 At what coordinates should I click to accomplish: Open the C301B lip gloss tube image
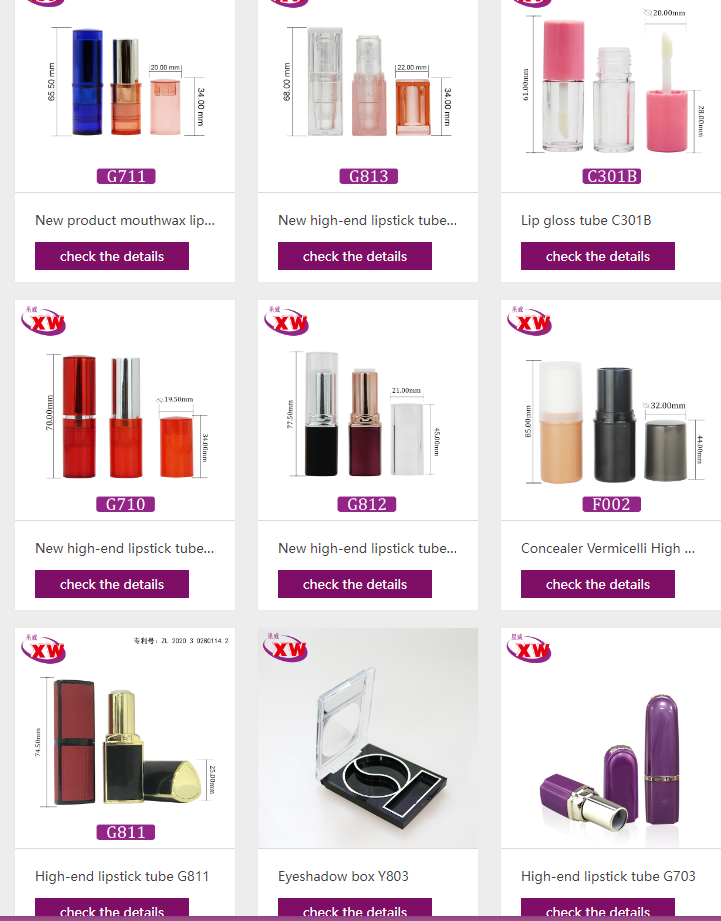(610, 90)
